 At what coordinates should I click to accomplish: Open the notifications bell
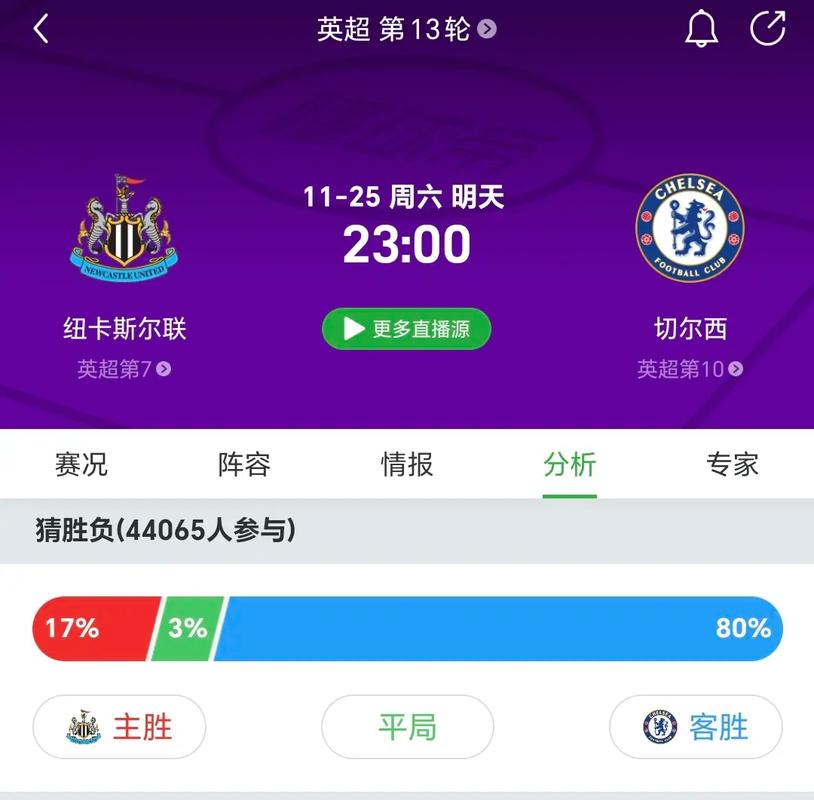(x=701, y=30)
